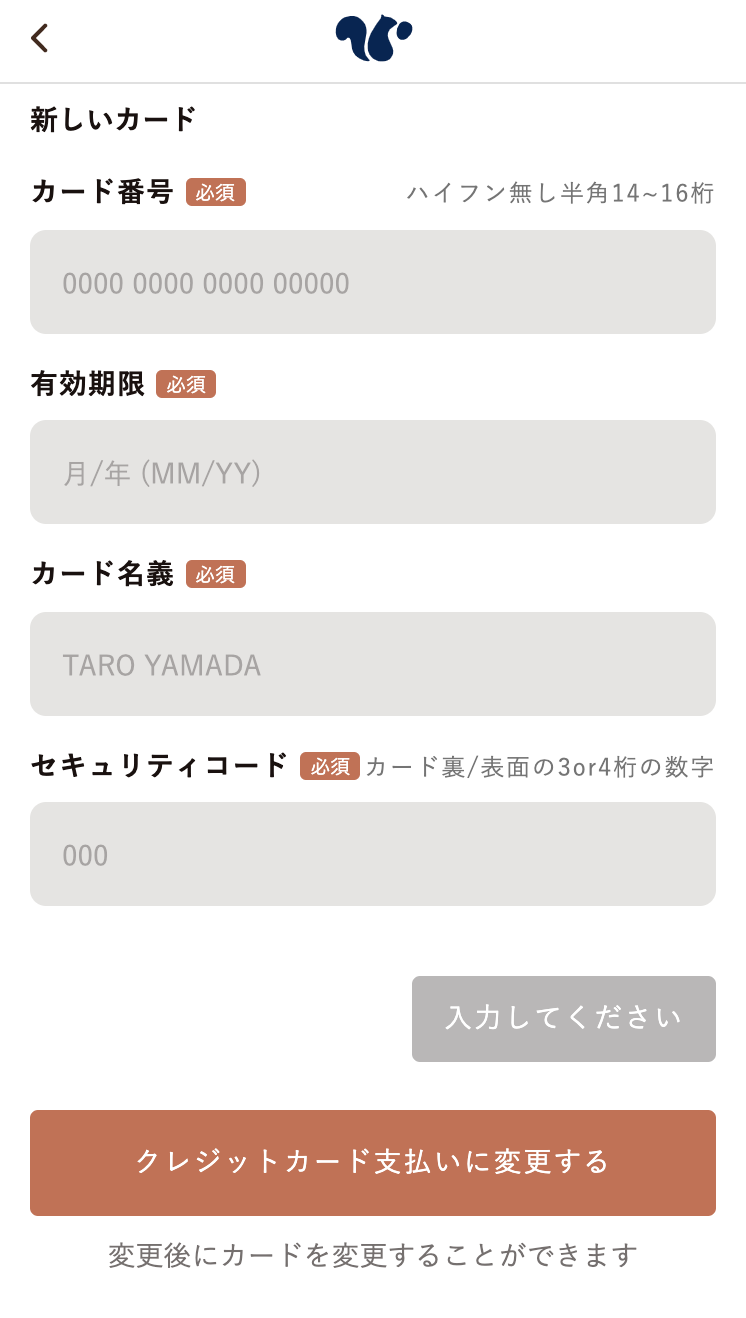Viewport: 746px width, 1318px height.
Task: Tap the gray 入力してください button
Action: [x=564, y=1019]
